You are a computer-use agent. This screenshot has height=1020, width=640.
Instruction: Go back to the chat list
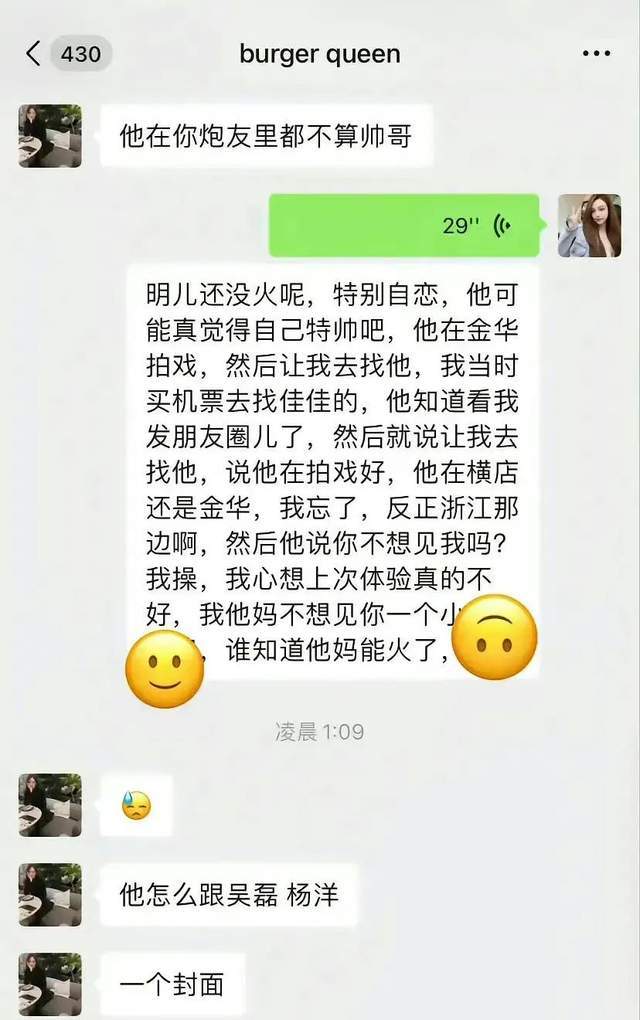(x=34, y=54)
